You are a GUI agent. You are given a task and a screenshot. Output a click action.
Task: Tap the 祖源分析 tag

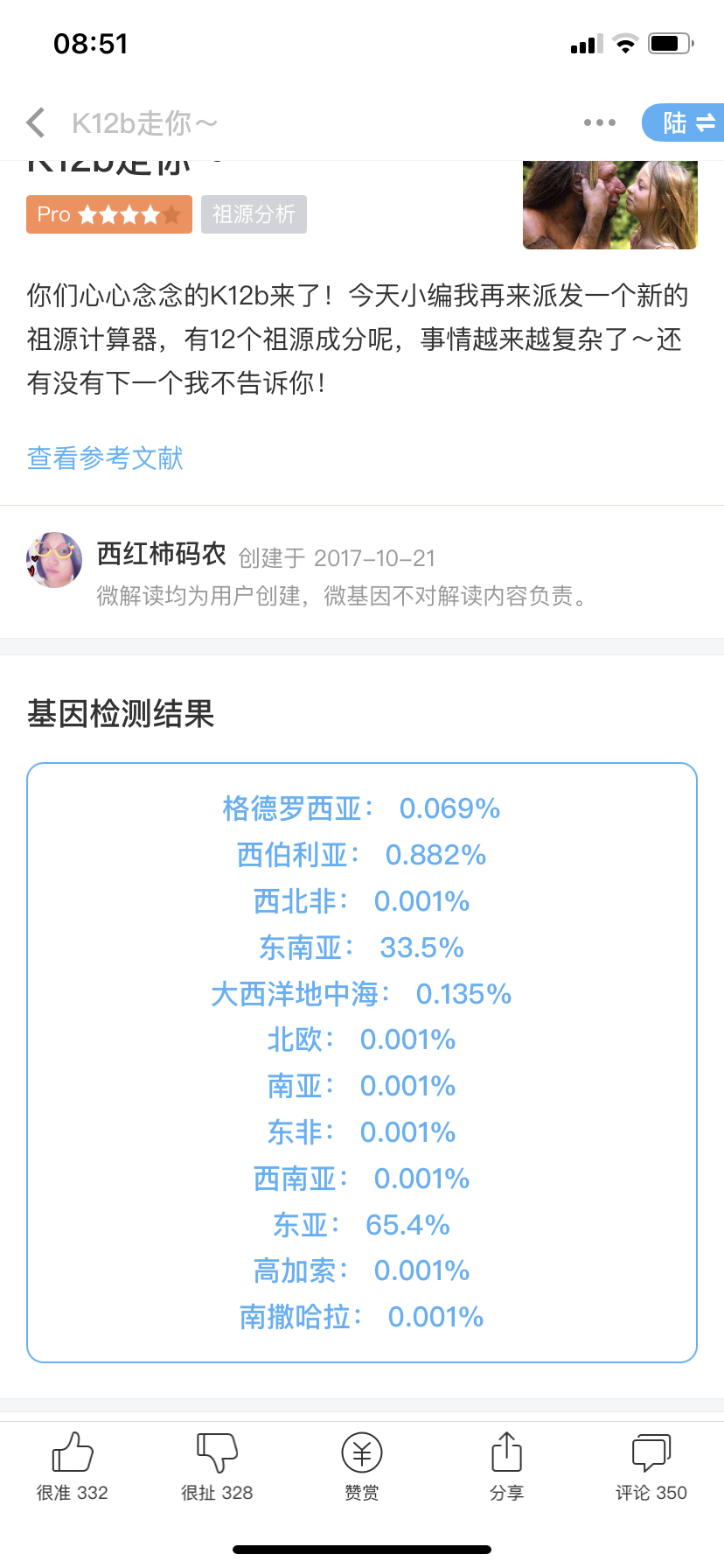254,214
